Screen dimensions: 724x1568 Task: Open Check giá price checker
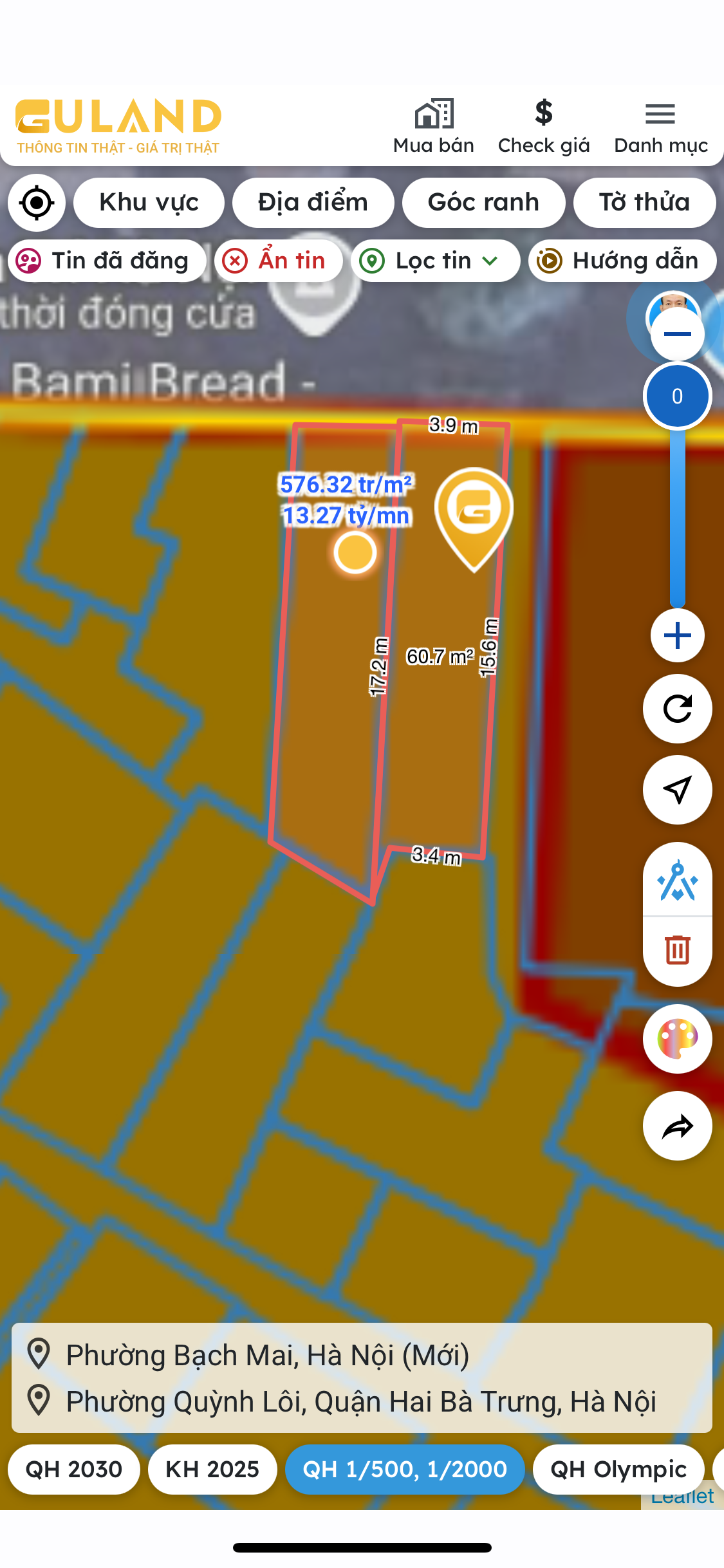pos(544,127)
